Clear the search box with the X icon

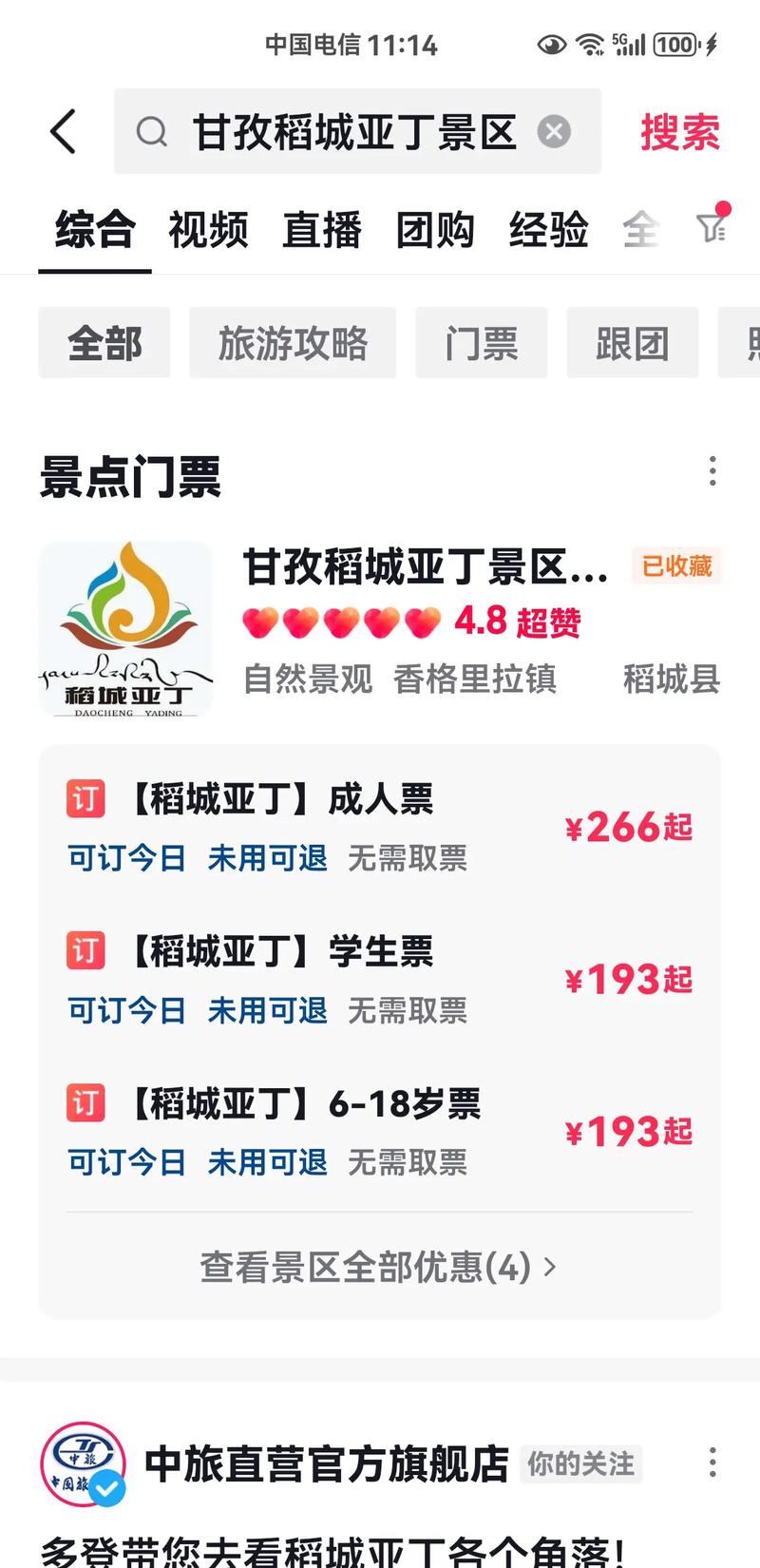click(554, 132)
